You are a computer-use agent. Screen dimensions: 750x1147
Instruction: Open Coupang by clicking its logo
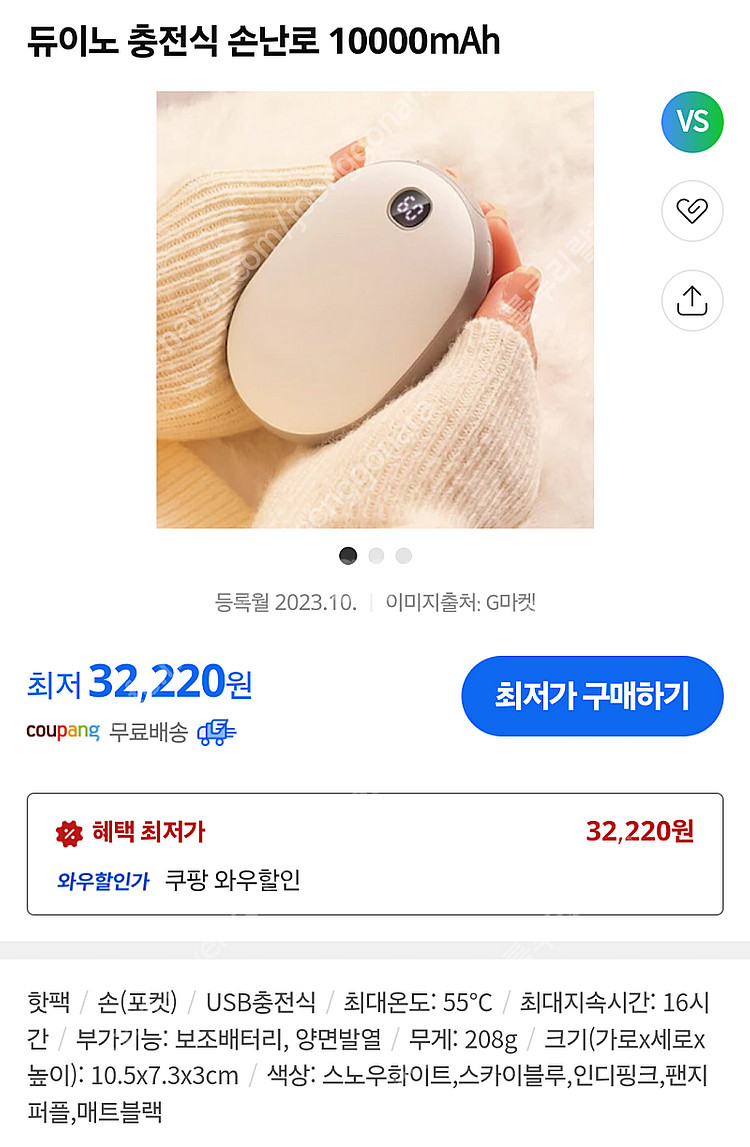pos(61,732)
